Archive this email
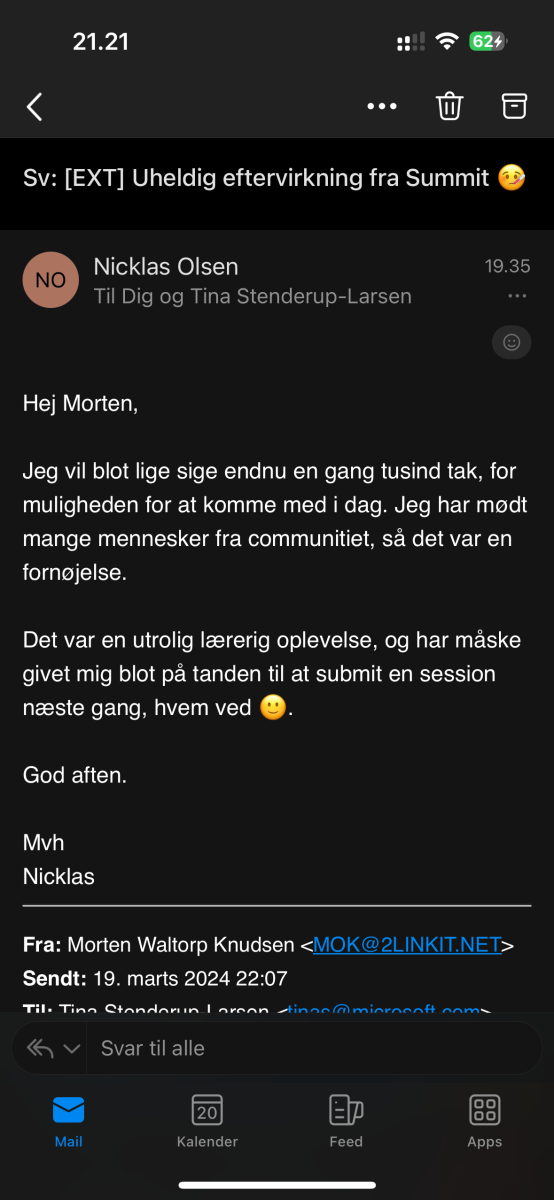This screenshot has width=554, height=1200. tap(514, 105)
